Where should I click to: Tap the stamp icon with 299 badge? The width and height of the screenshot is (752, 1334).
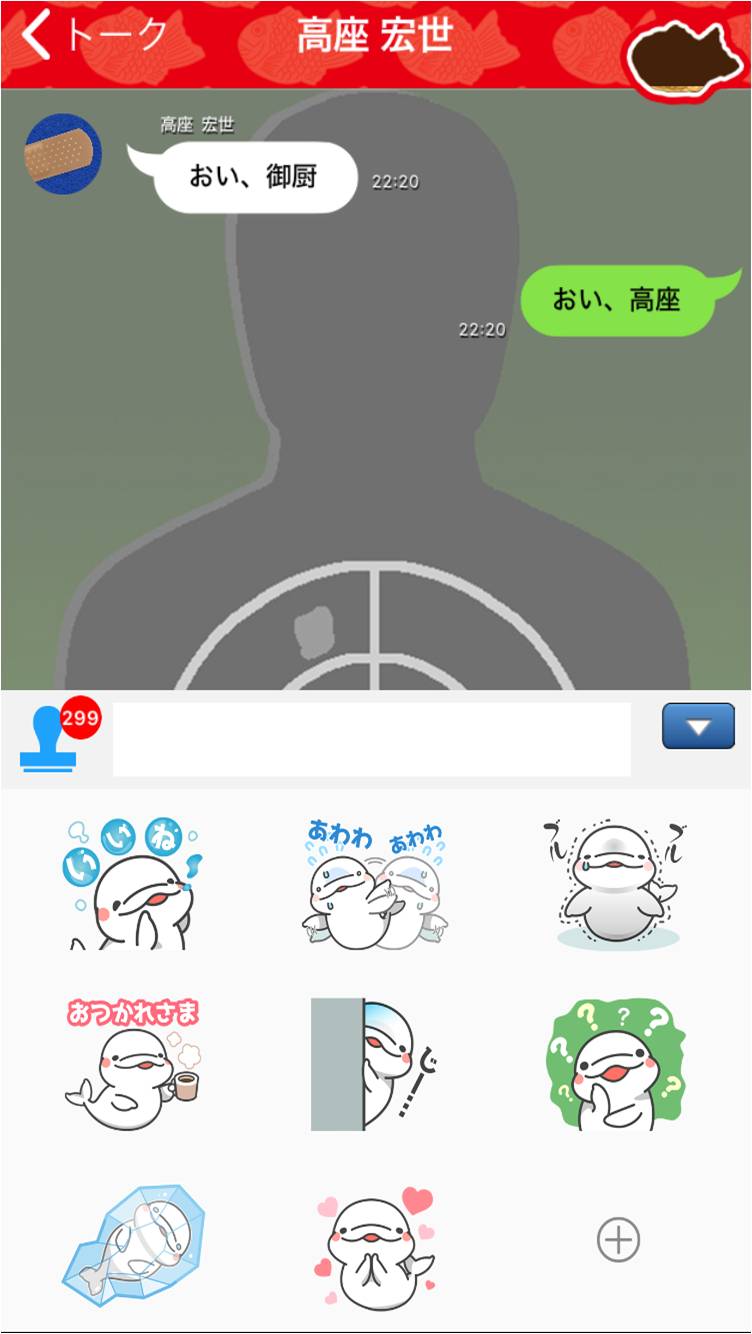point(50,738)
